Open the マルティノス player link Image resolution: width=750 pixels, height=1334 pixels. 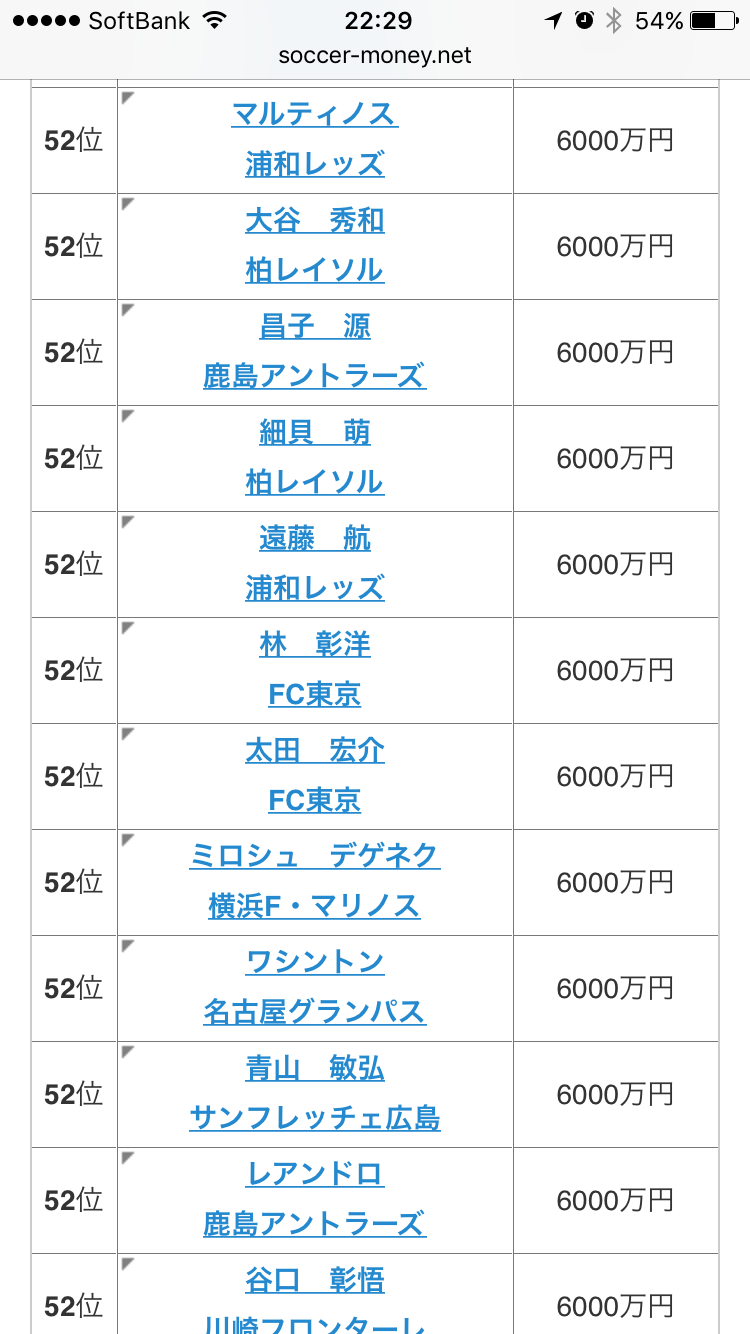coord(315,114)
